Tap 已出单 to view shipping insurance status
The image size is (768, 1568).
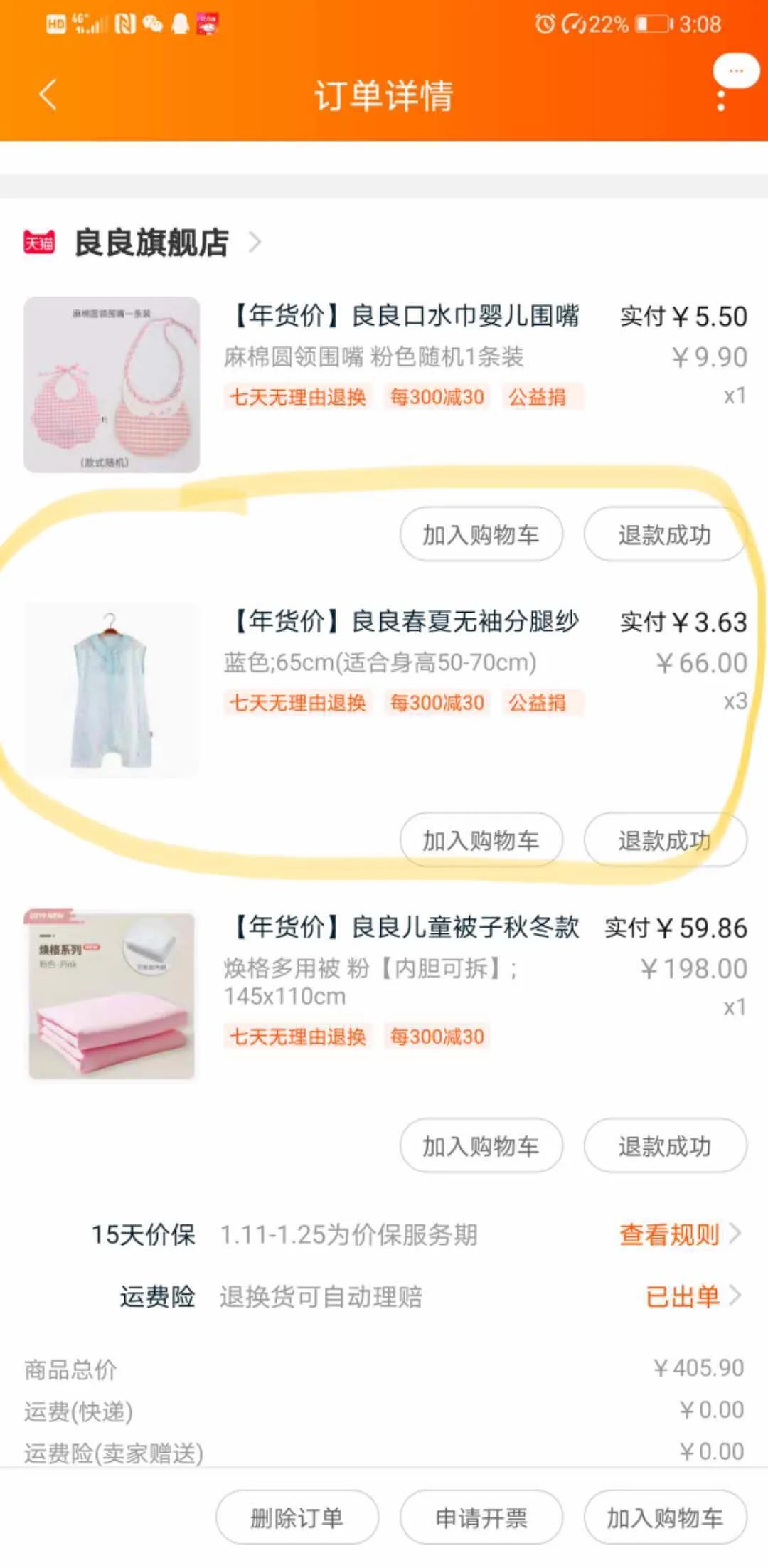pyautogui.click(x=681, y=1295)
